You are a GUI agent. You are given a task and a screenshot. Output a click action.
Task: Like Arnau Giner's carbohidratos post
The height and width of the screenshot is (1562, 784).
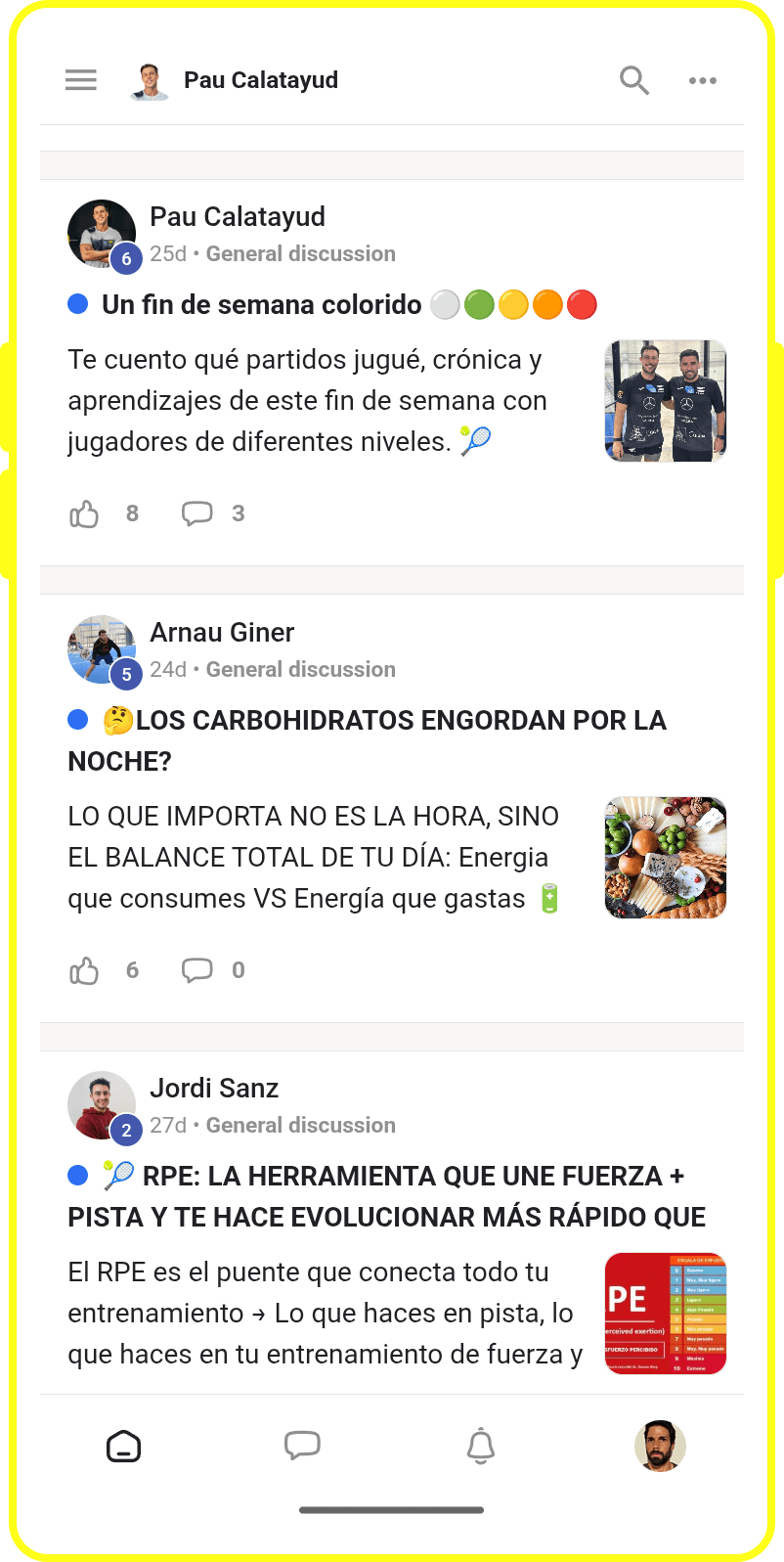(x=85, y=970)
